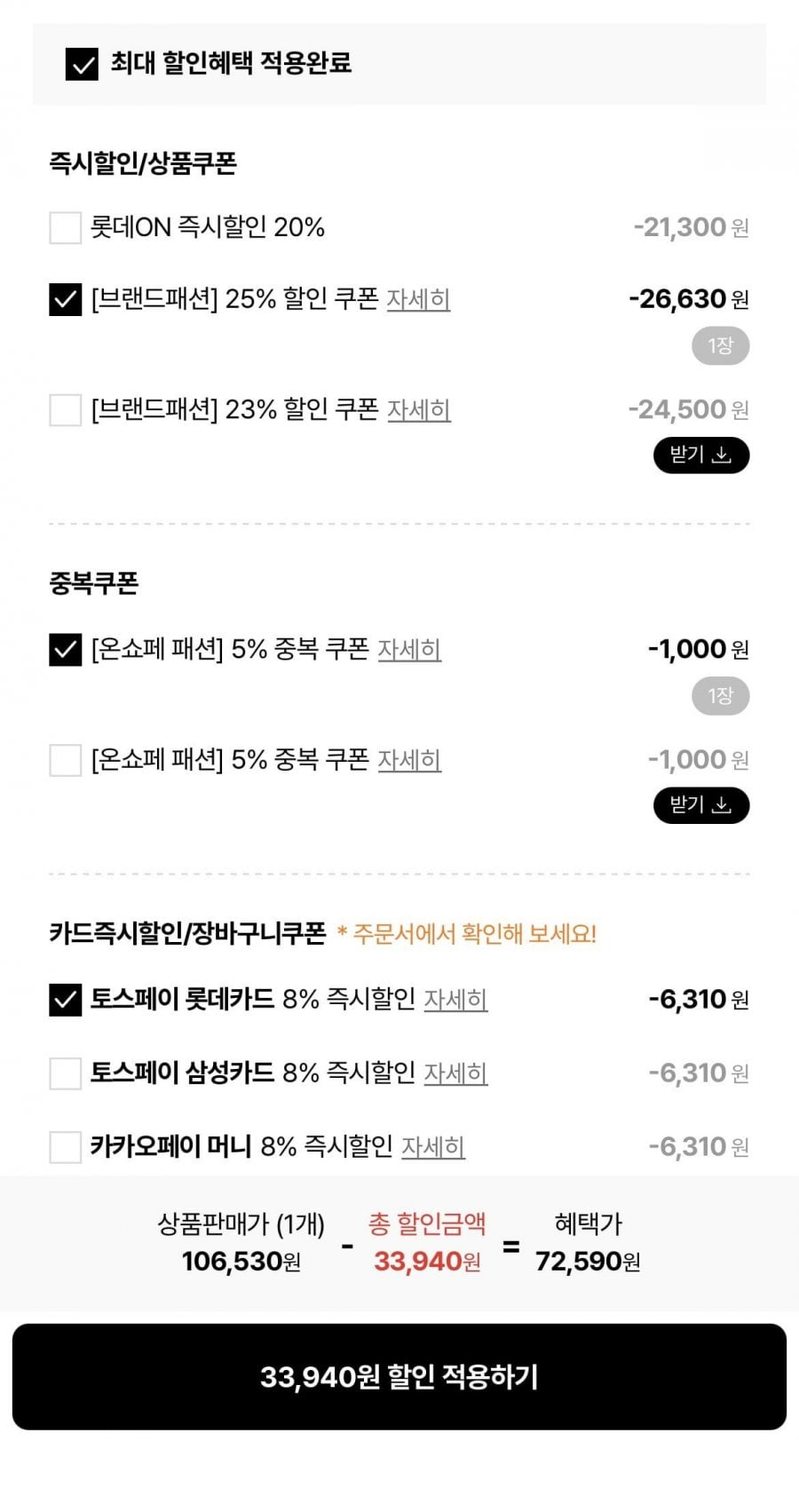
Task: Select the unchecked 5% 중복 쿠폰 with 받기
Action: (65, 760)
